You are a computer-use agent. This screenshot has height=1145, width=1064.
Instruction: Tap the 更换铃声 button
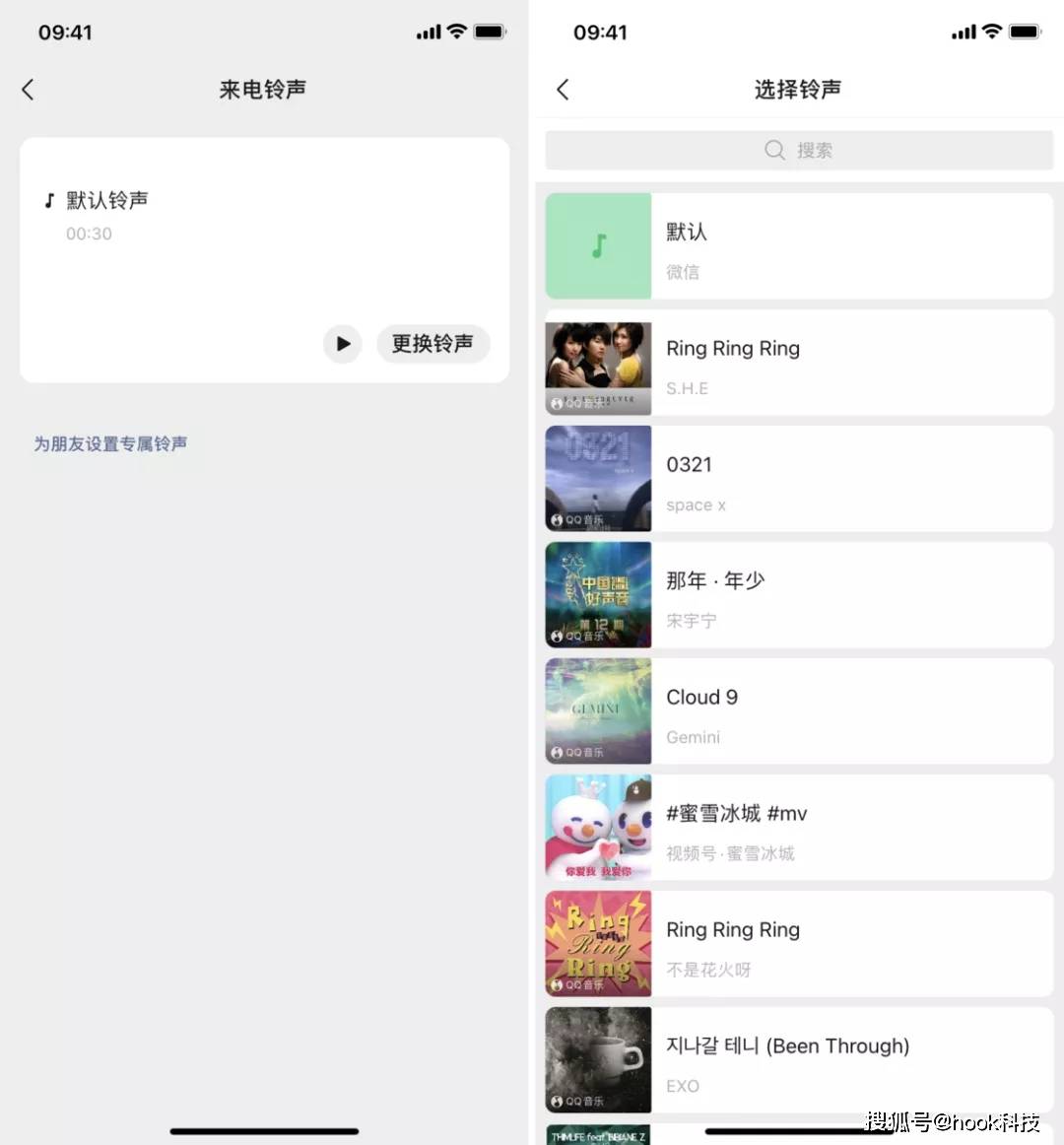click(432, 344)
